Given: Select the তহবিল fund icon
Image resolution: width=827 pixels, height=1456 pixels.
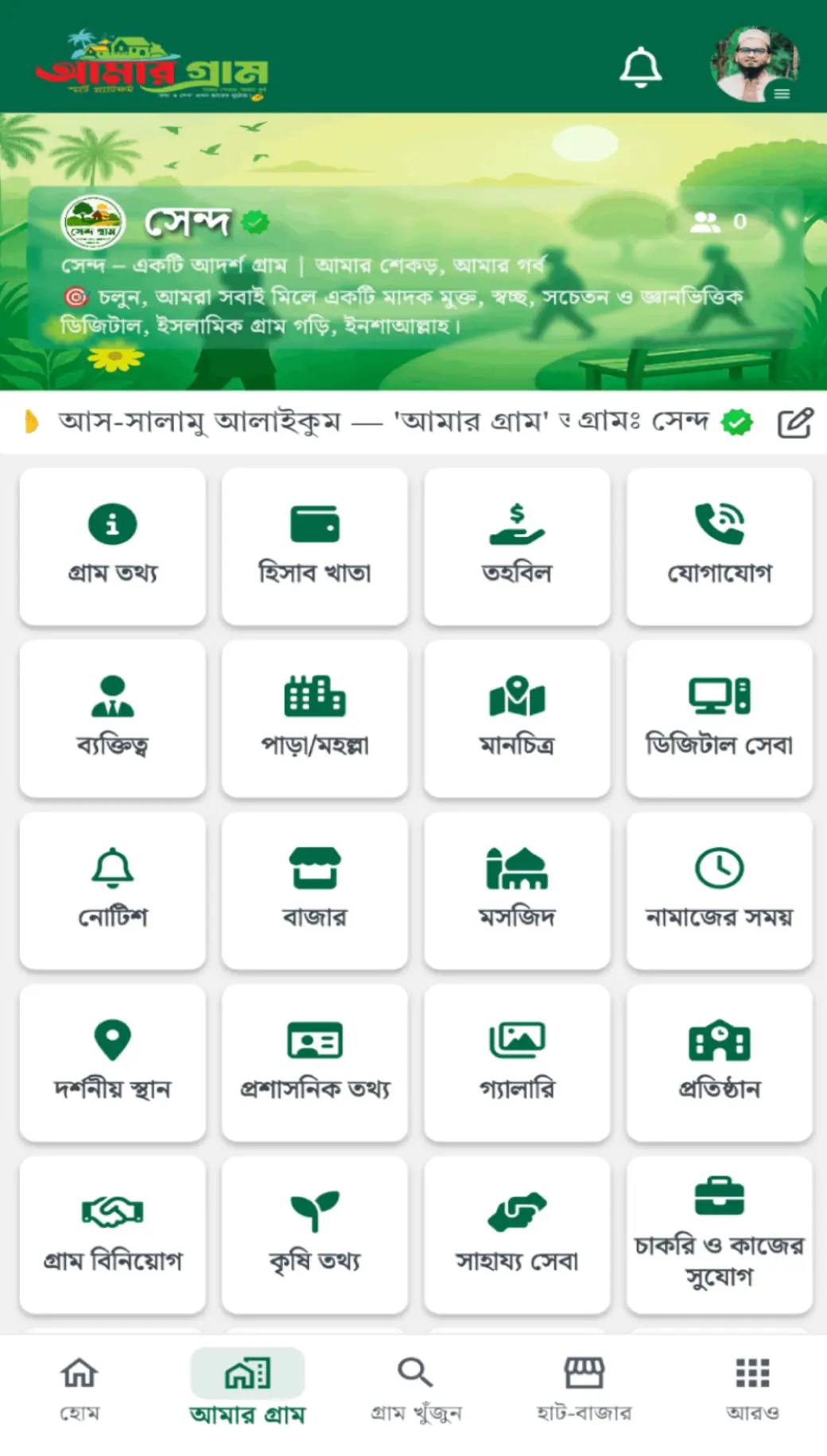Looking at the screenshot, I should [517, 523].
